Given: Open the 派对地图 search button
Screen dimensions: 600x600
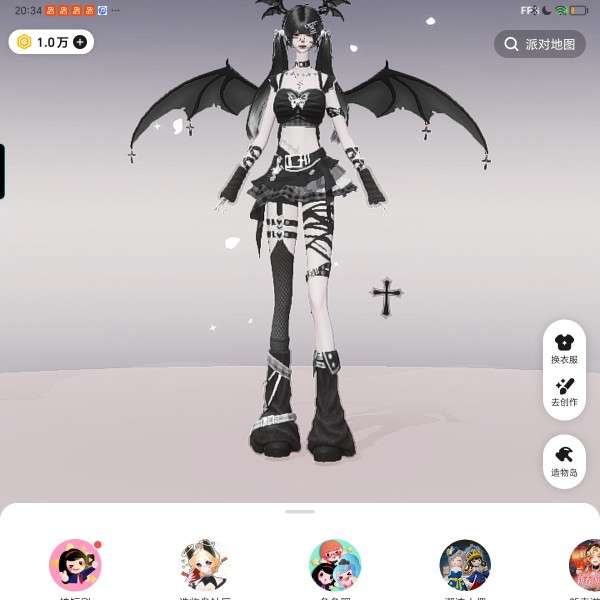Looking at the screenshot, I should [x=540, y=44].
